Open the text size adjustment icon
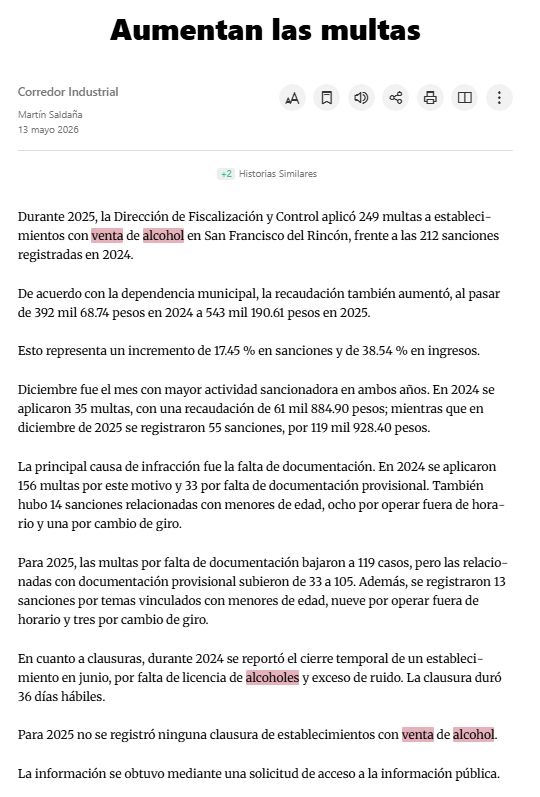540x797 pixels. 292,98
